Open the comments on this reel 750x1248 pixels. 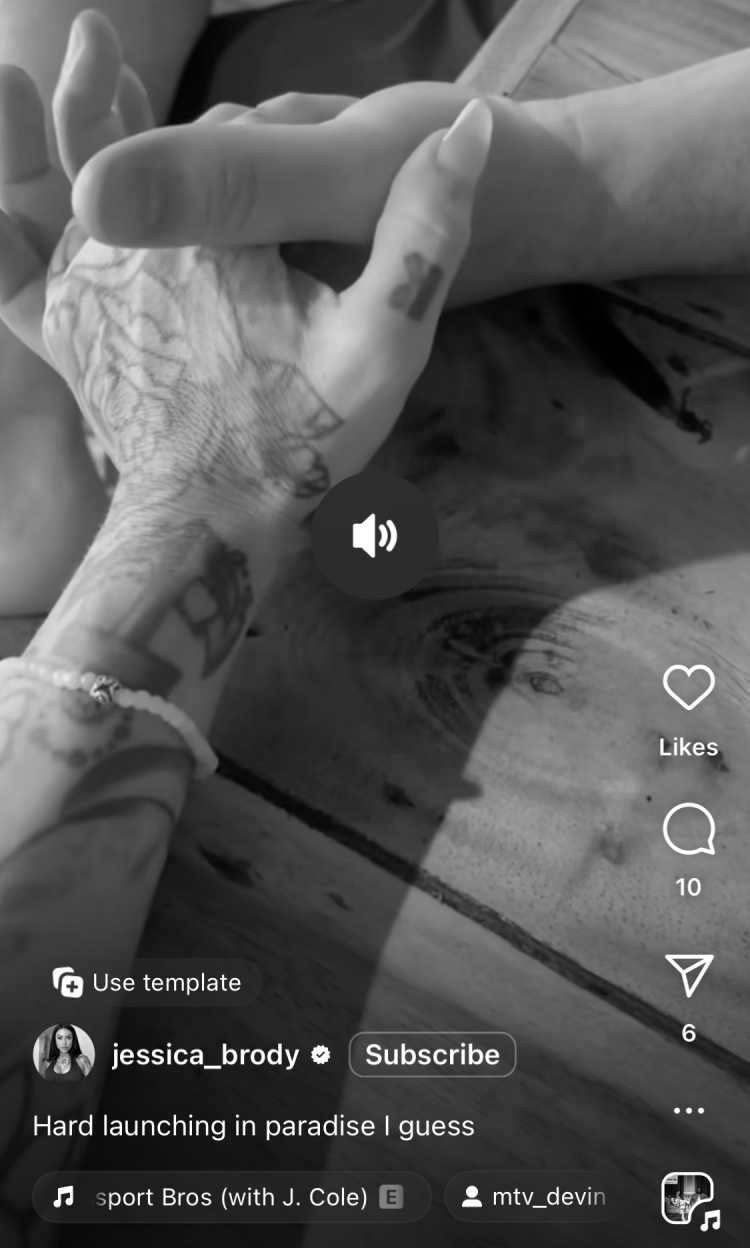689,830
